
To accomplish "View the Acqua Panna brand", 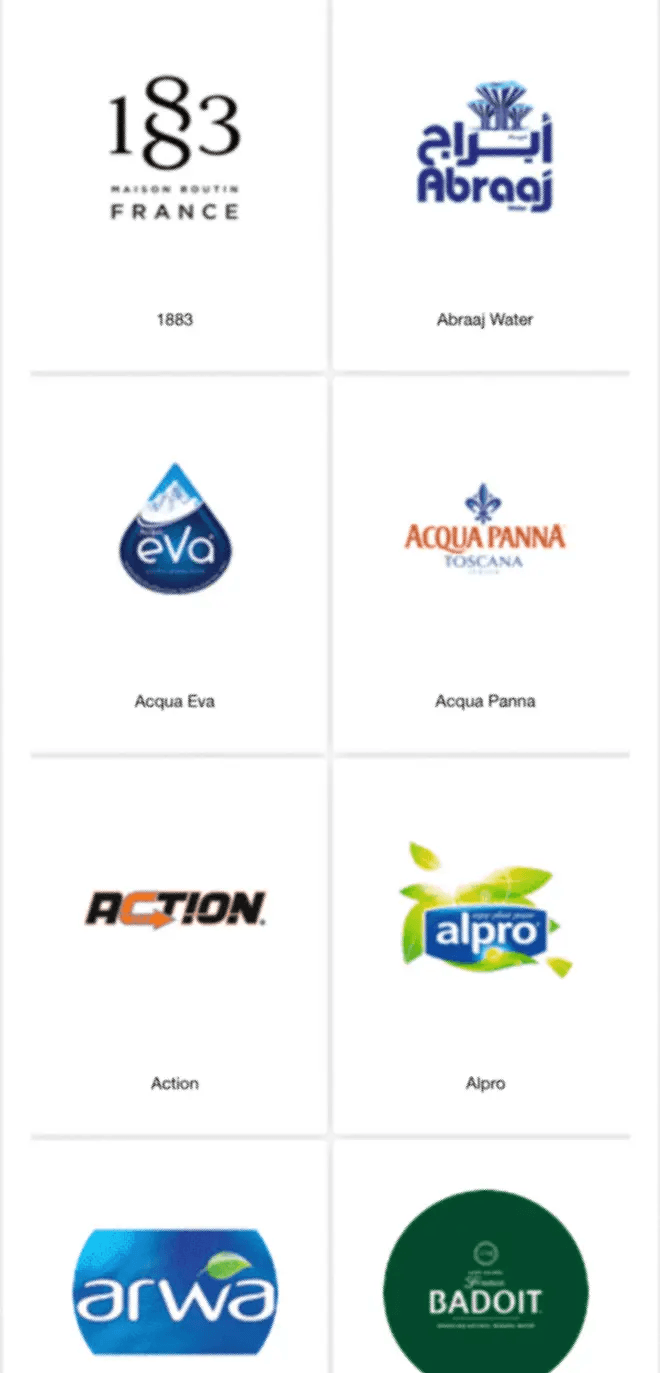I will 485,564.
